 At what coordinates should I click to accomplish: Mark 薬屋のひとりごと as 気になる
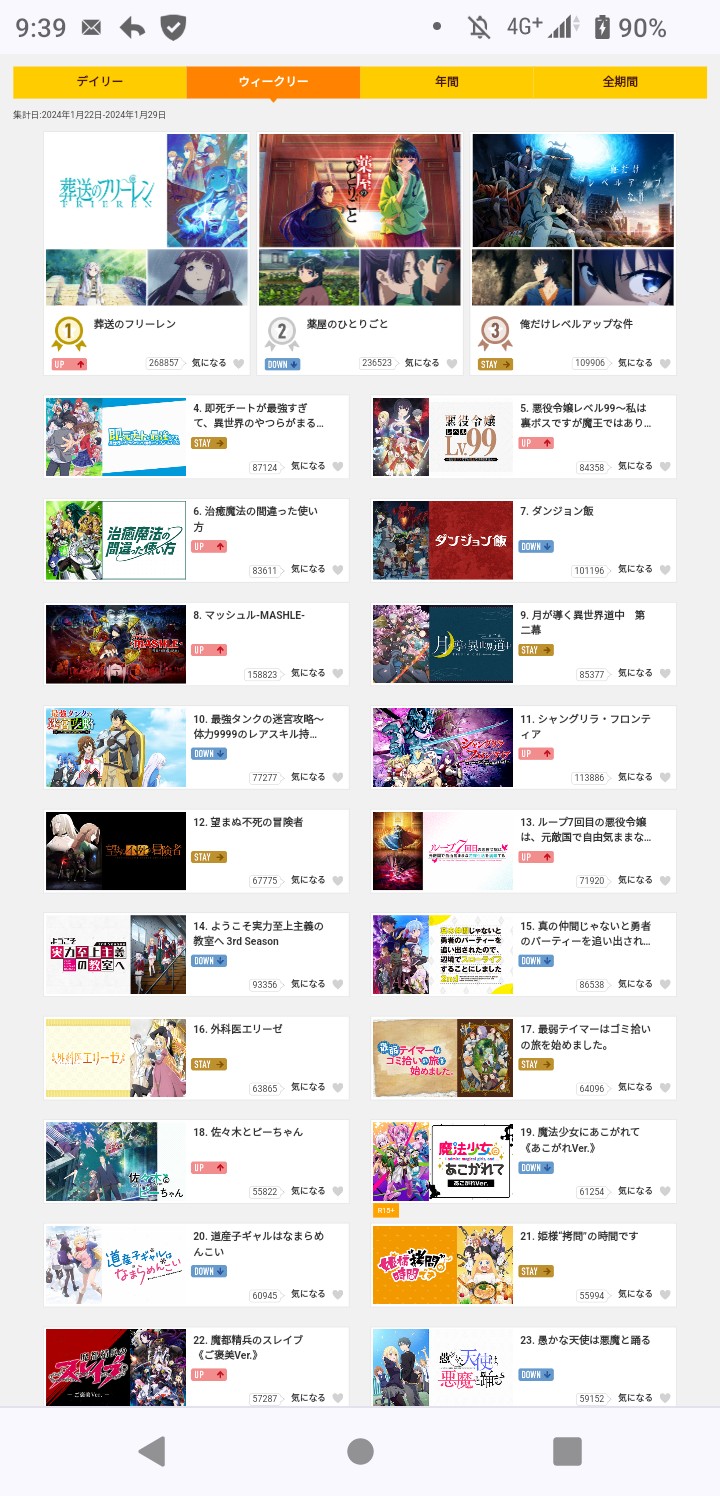452,364
